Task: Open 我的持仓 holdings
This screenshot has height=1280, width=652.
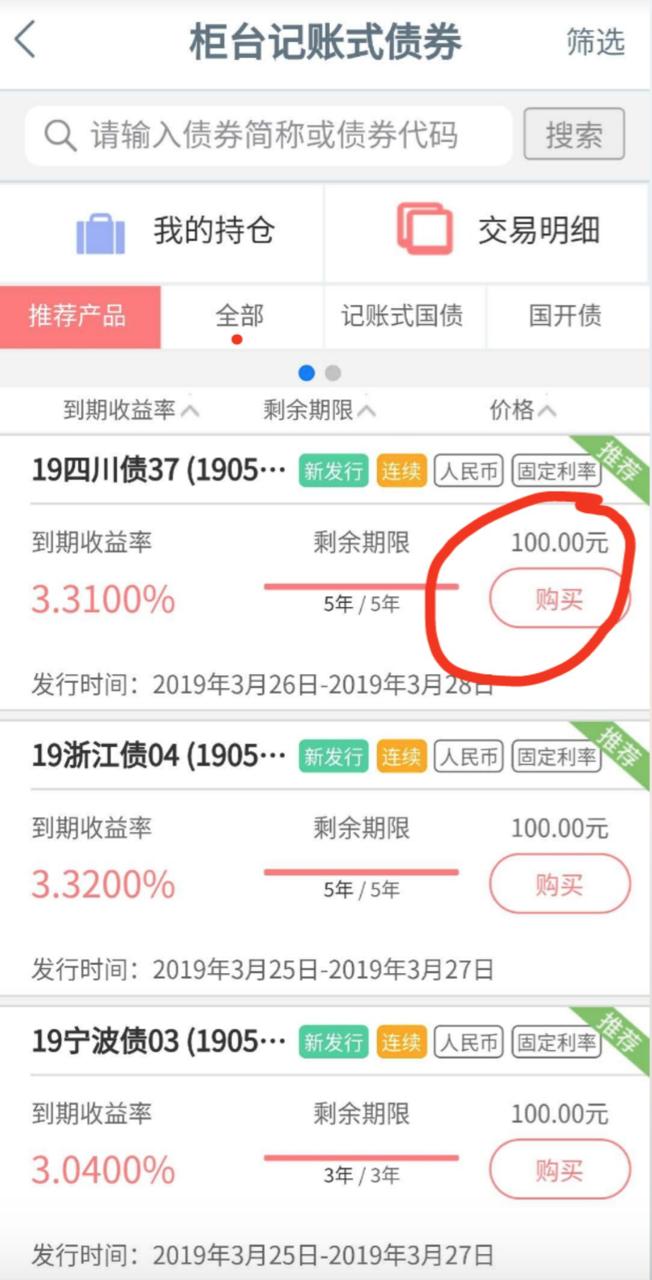Action: pos(175,231)
